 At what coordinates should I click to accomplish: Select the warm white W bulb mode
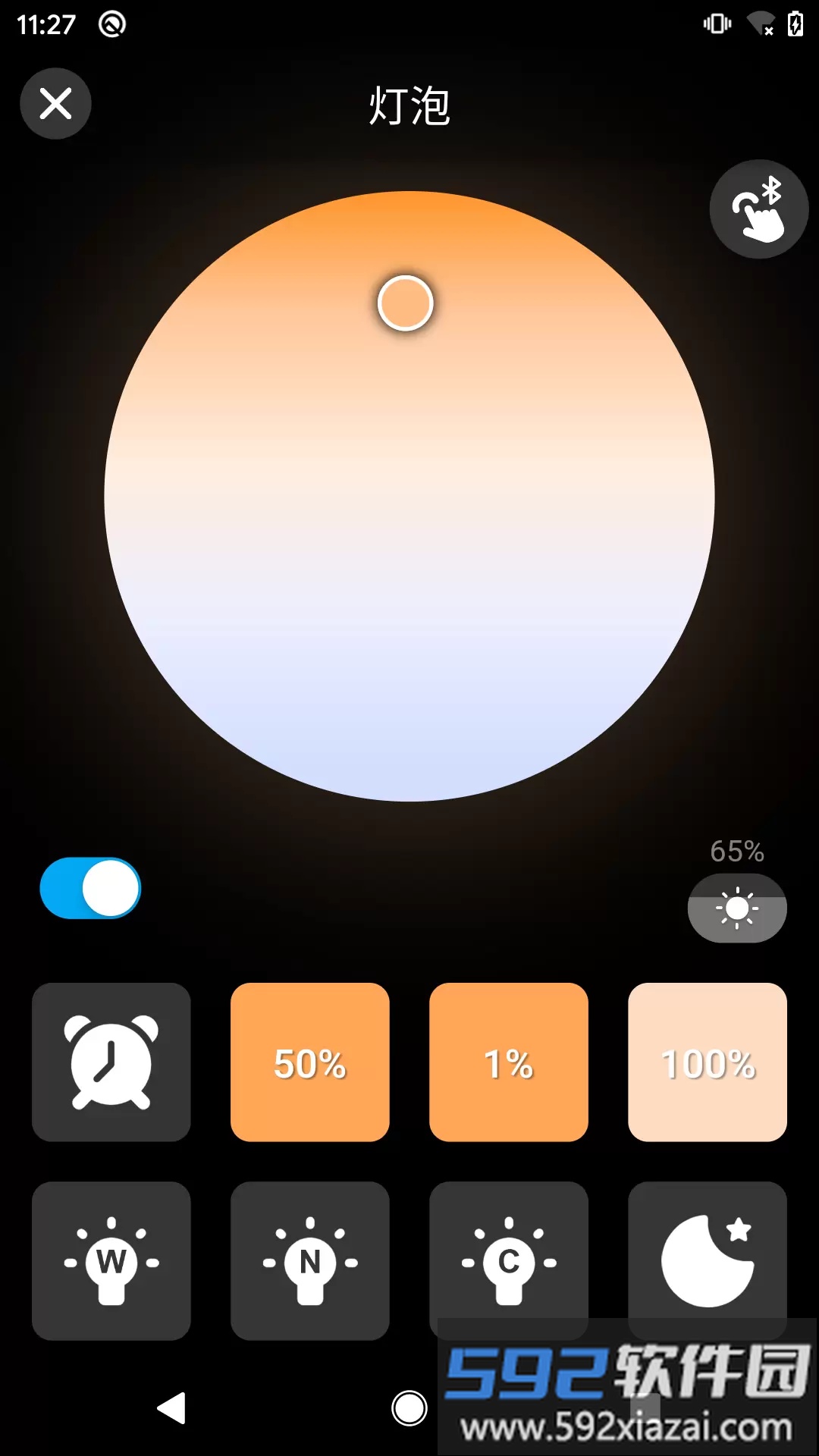click(x=111, y=1260)
